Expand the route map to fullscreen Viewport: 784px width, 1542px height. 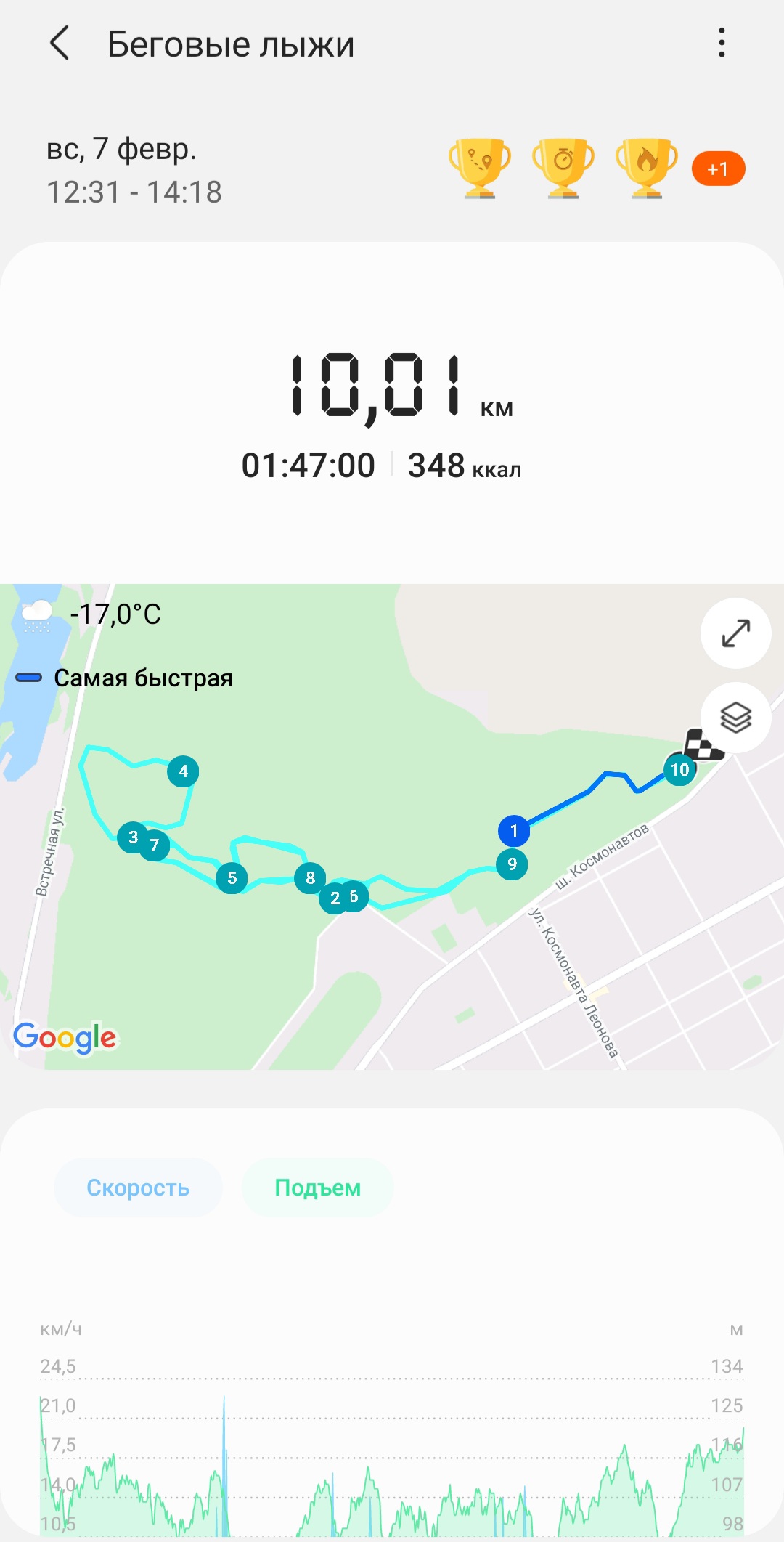pos(735,633)
